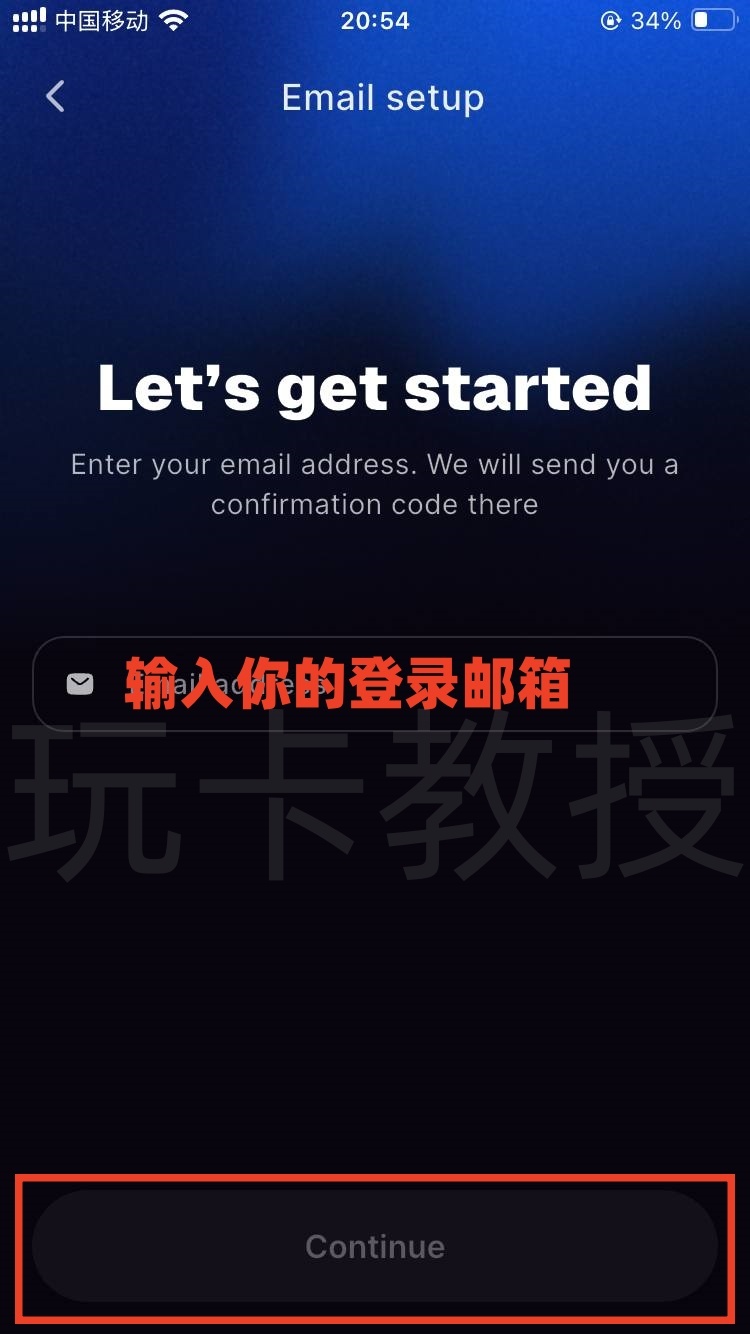Tap the clock showing 20:54
750x1334 pixels.
click(375, 20)
